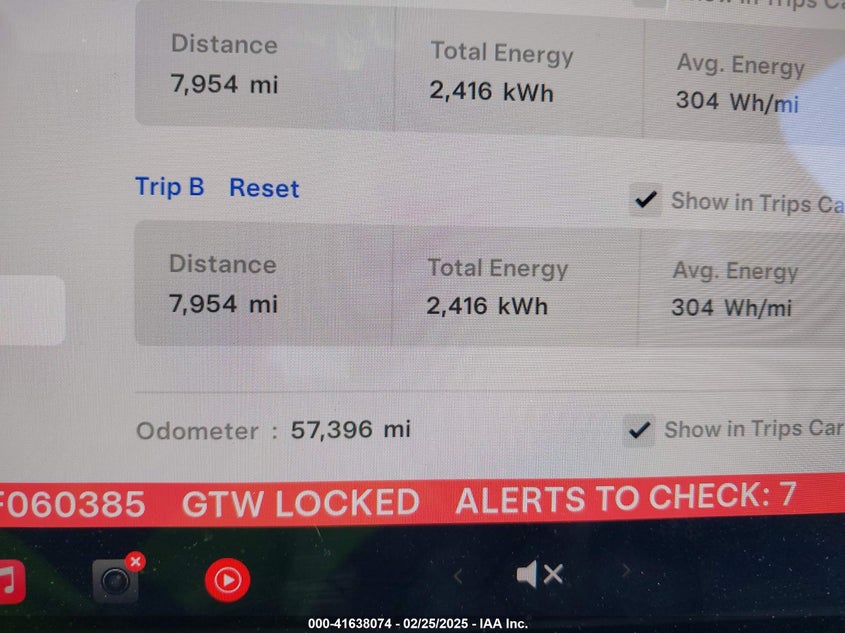Uncheck Show in Trips Card for Odometer

coord(638,430)
